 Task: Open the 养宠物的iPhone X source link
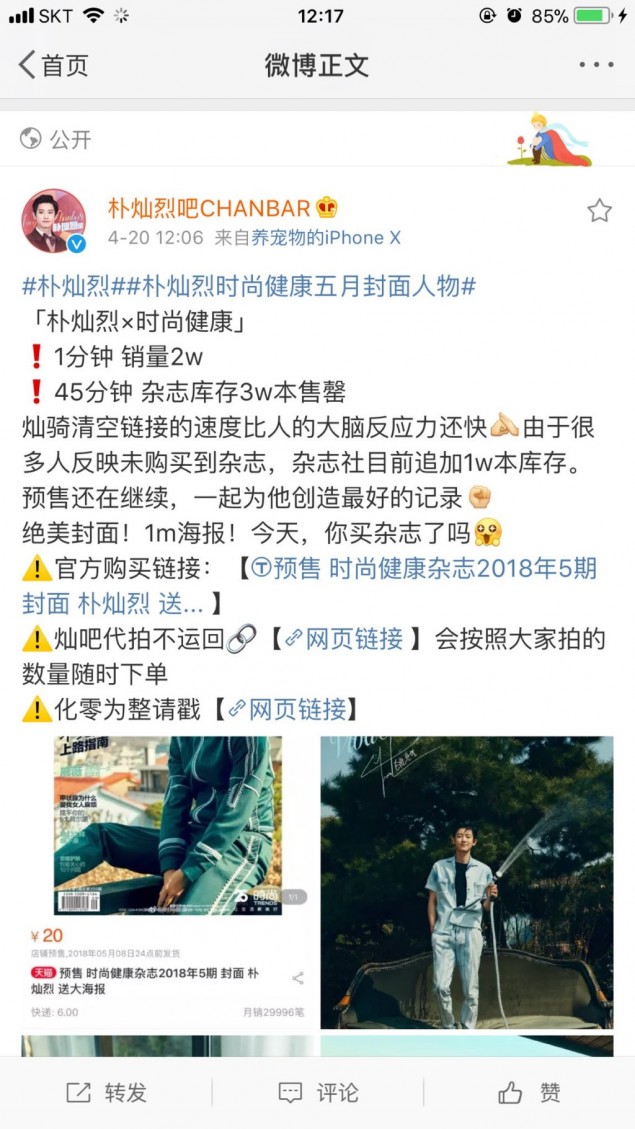coord(326,238)
